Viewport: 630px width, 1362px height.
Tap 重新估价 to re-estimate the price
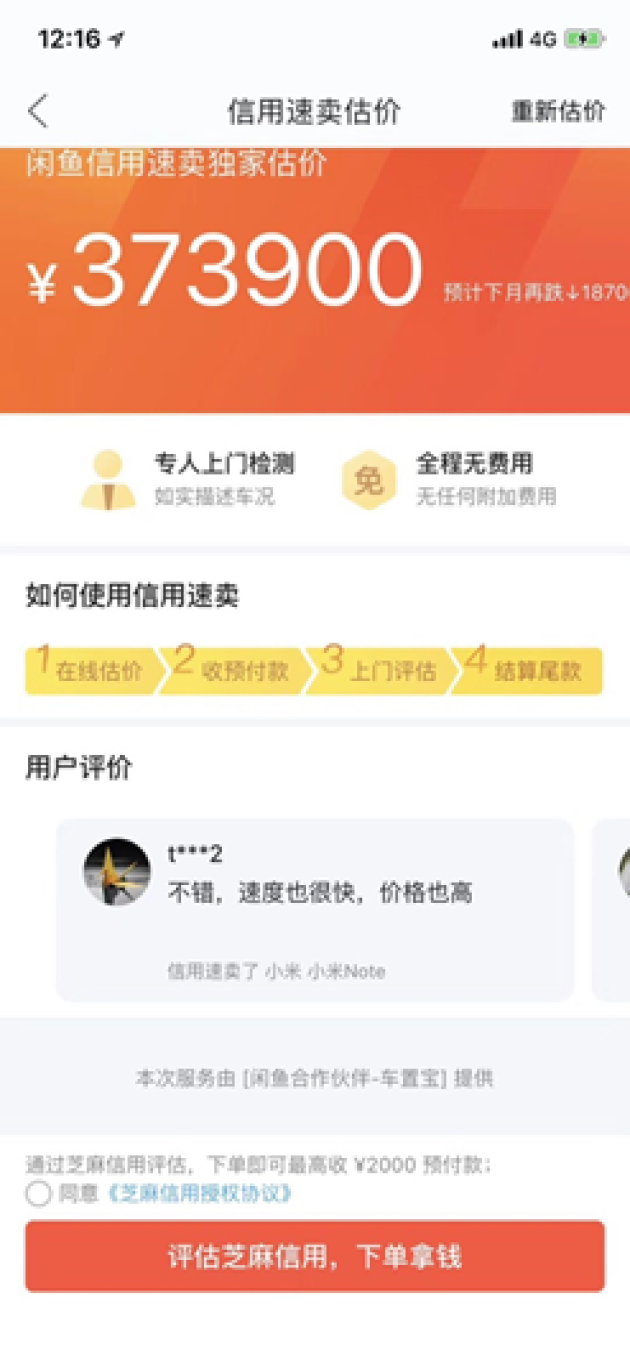point(558,111)
